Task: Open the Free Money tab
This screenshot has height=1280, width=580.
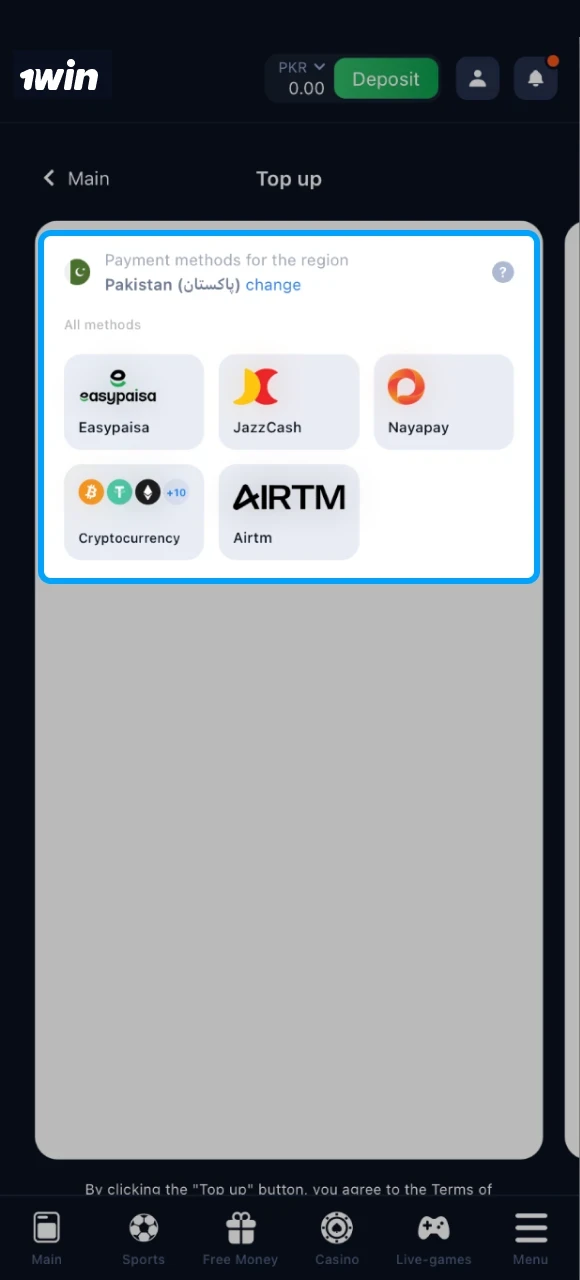Action: click(x=240, y=1238)
